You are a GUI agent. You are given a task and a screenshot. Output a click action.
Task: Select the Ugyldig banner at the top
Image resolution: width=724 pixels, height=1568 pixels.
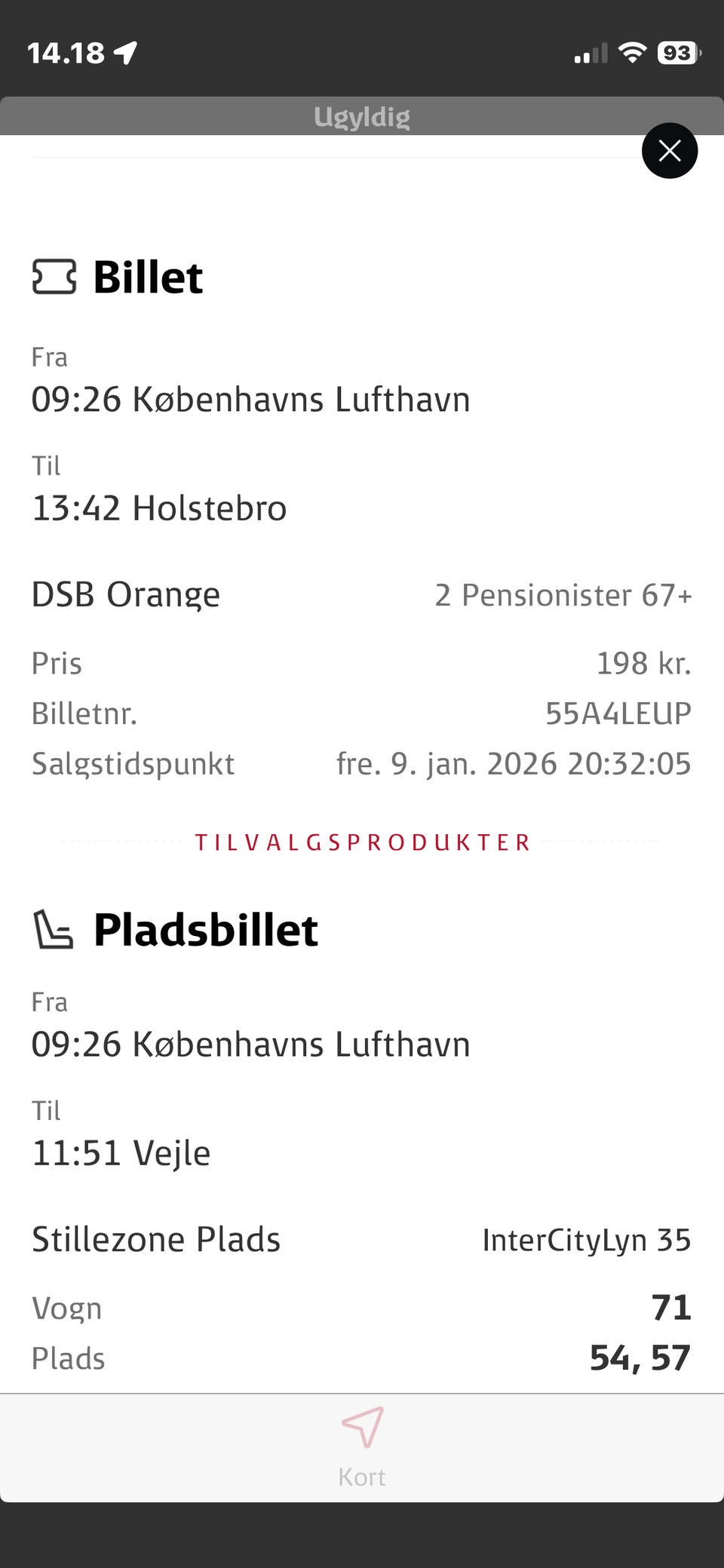(x=362, y=117)
